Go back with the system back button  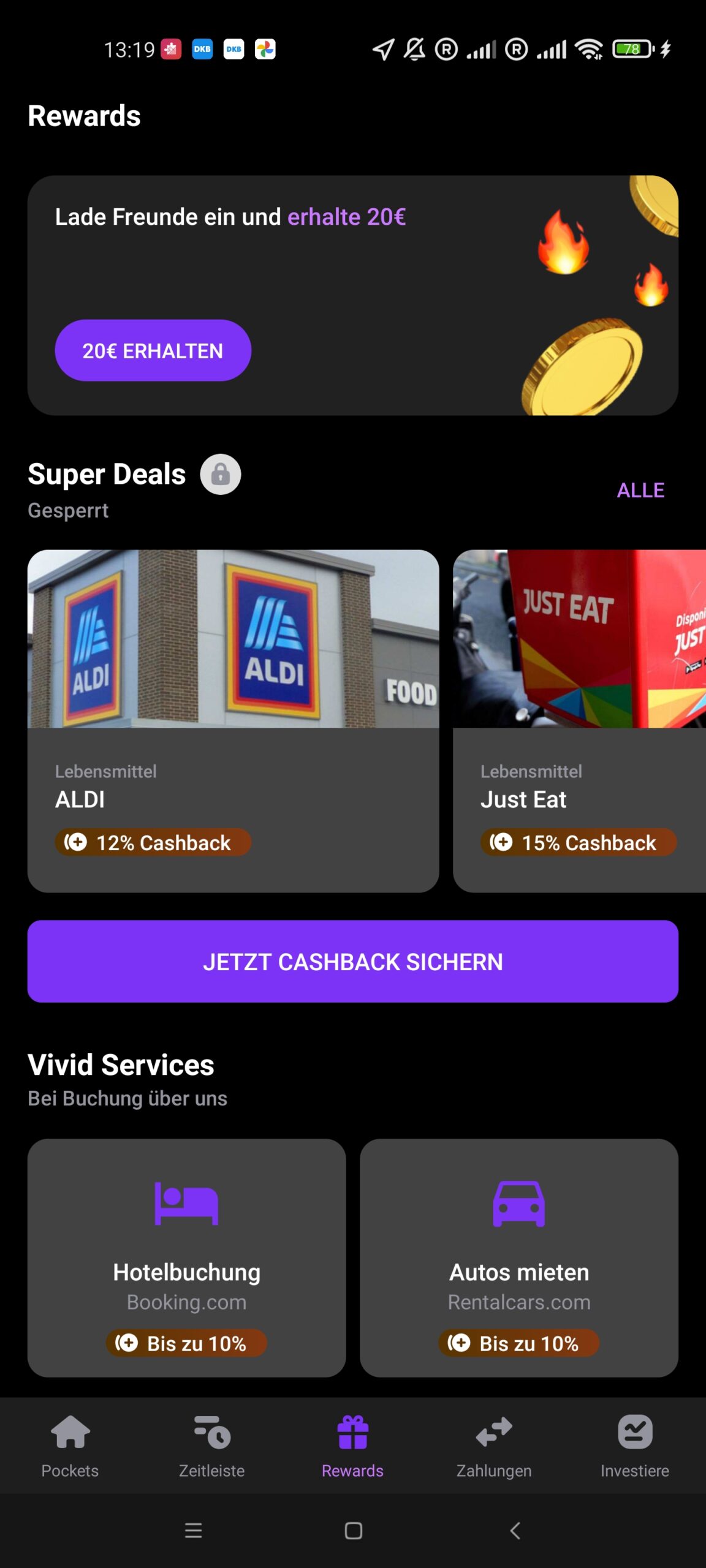click(515, 1531)
